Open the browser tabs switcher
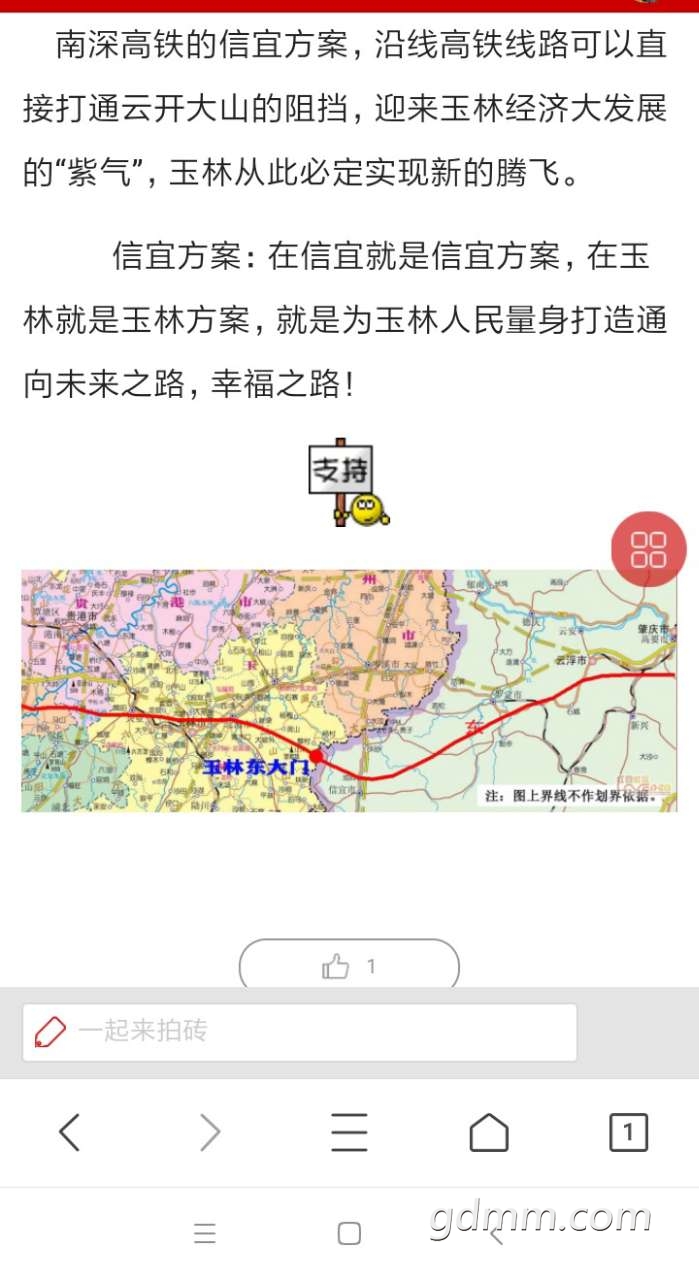Viewport: 699px width, 1280px height. (628, 1132)
